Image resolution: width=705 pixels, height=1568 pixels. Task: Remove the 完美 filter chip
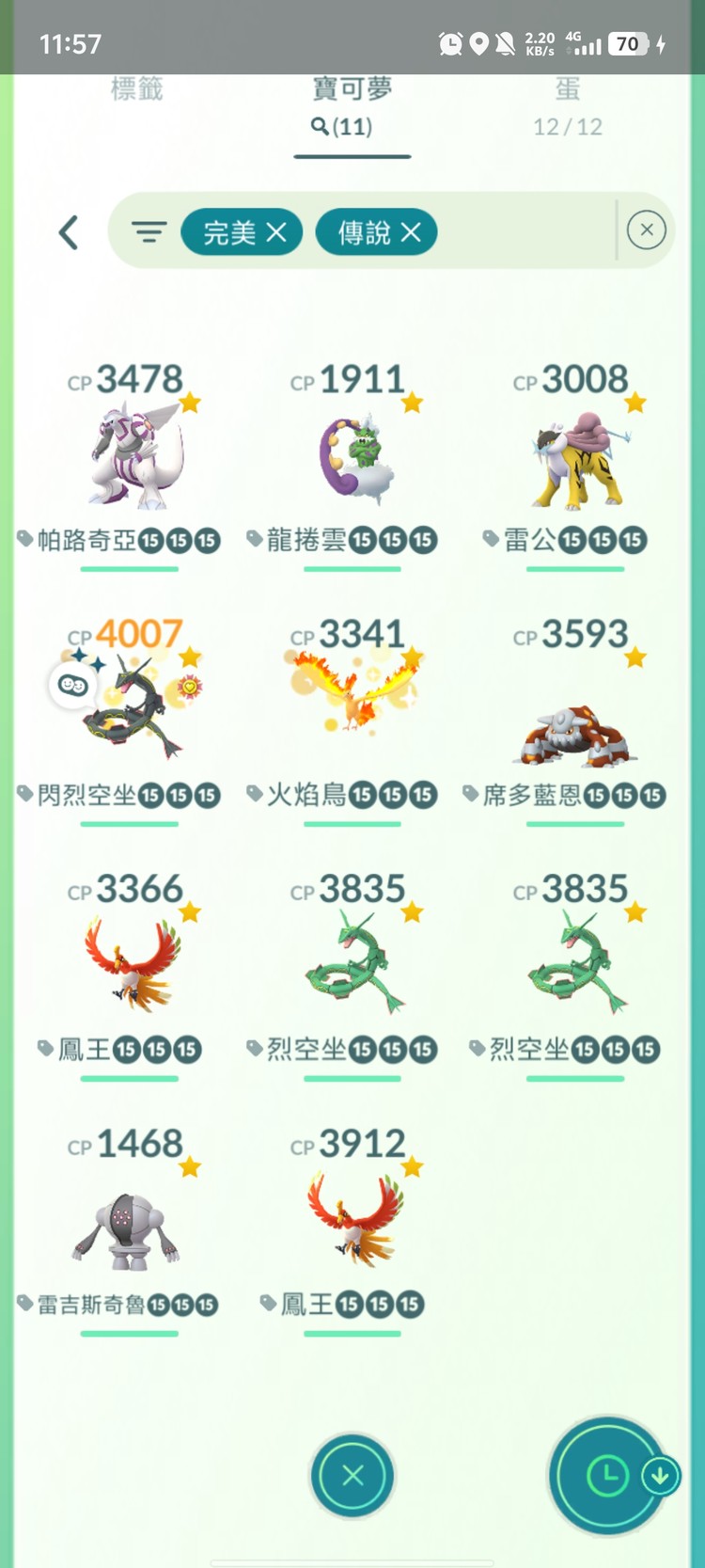pyautogui.click(x=276, y=232)
